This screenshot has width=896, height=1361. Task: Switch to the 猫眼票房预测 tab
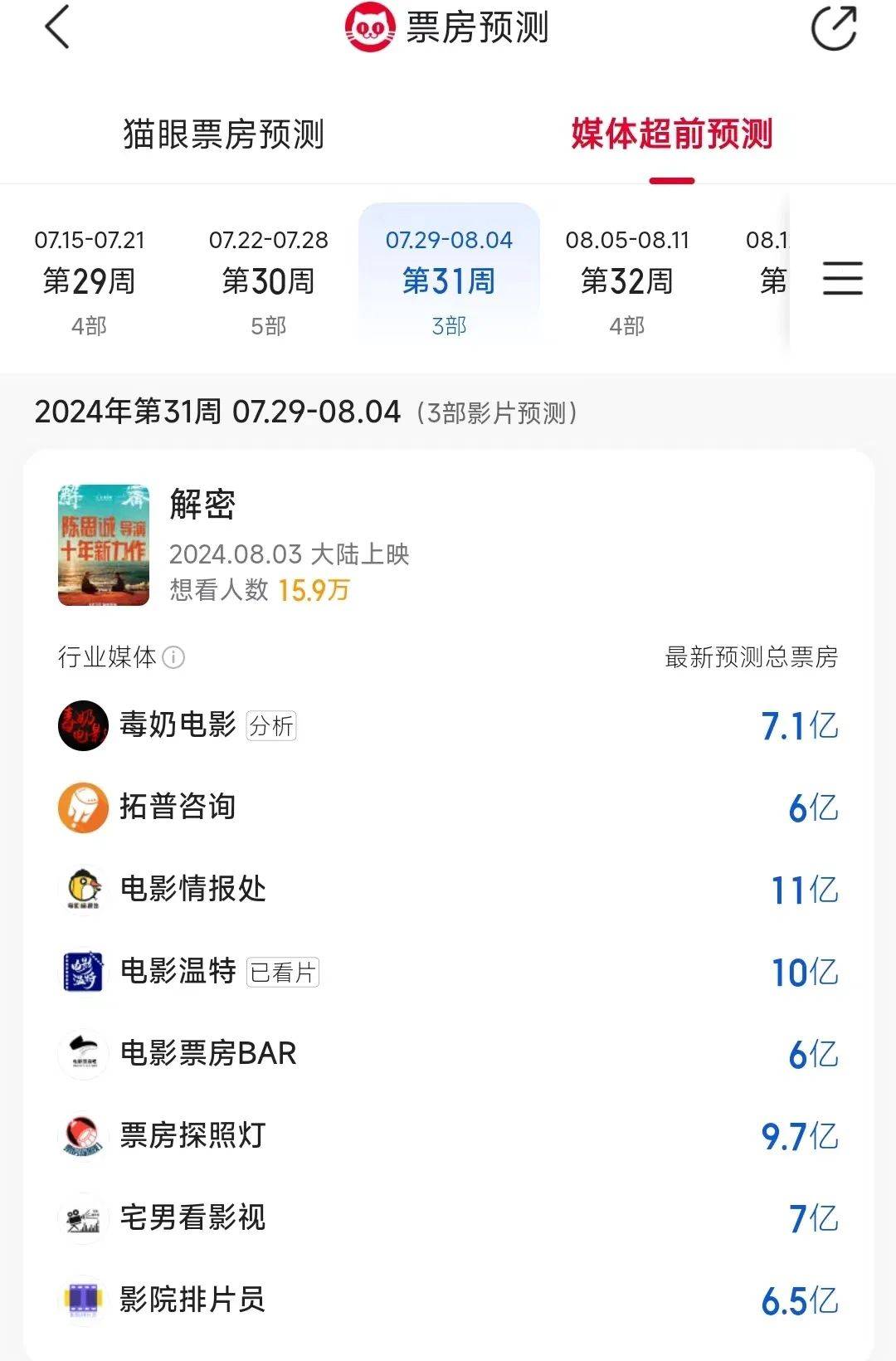coord(223,134)
